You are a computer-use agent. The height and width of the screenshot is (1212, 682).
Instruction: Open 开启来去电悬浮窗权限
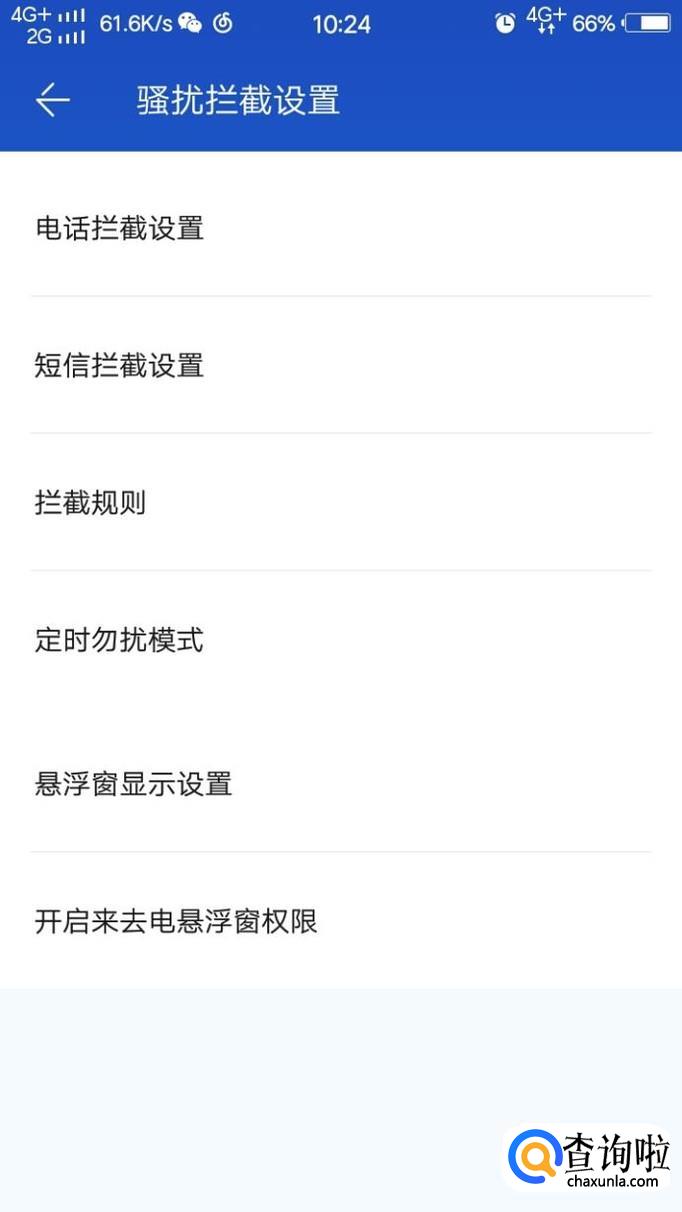point(341,921)
